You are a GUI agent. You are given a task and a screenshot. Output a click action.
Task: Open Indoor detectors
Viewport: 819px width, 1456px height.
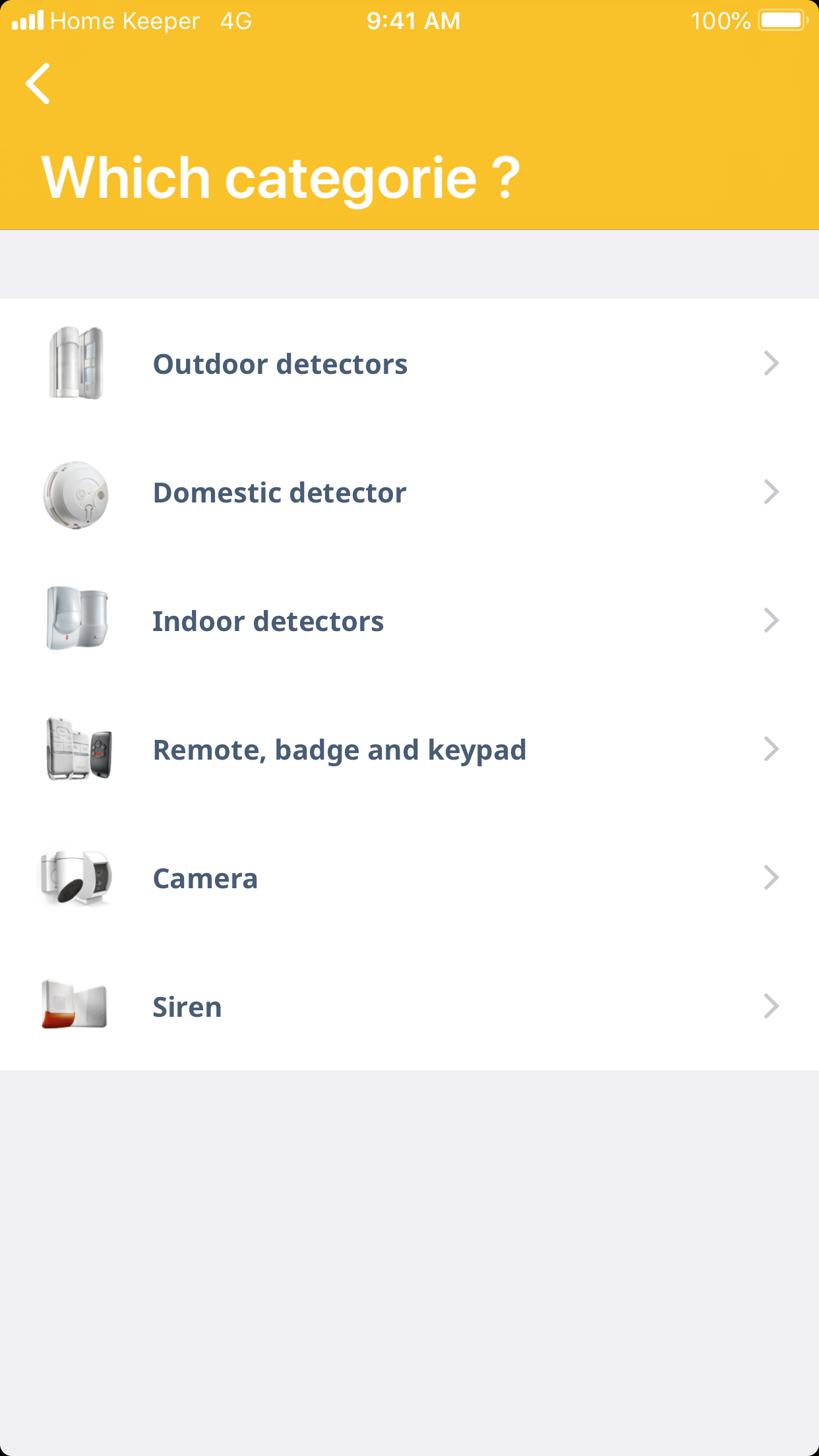409,621
